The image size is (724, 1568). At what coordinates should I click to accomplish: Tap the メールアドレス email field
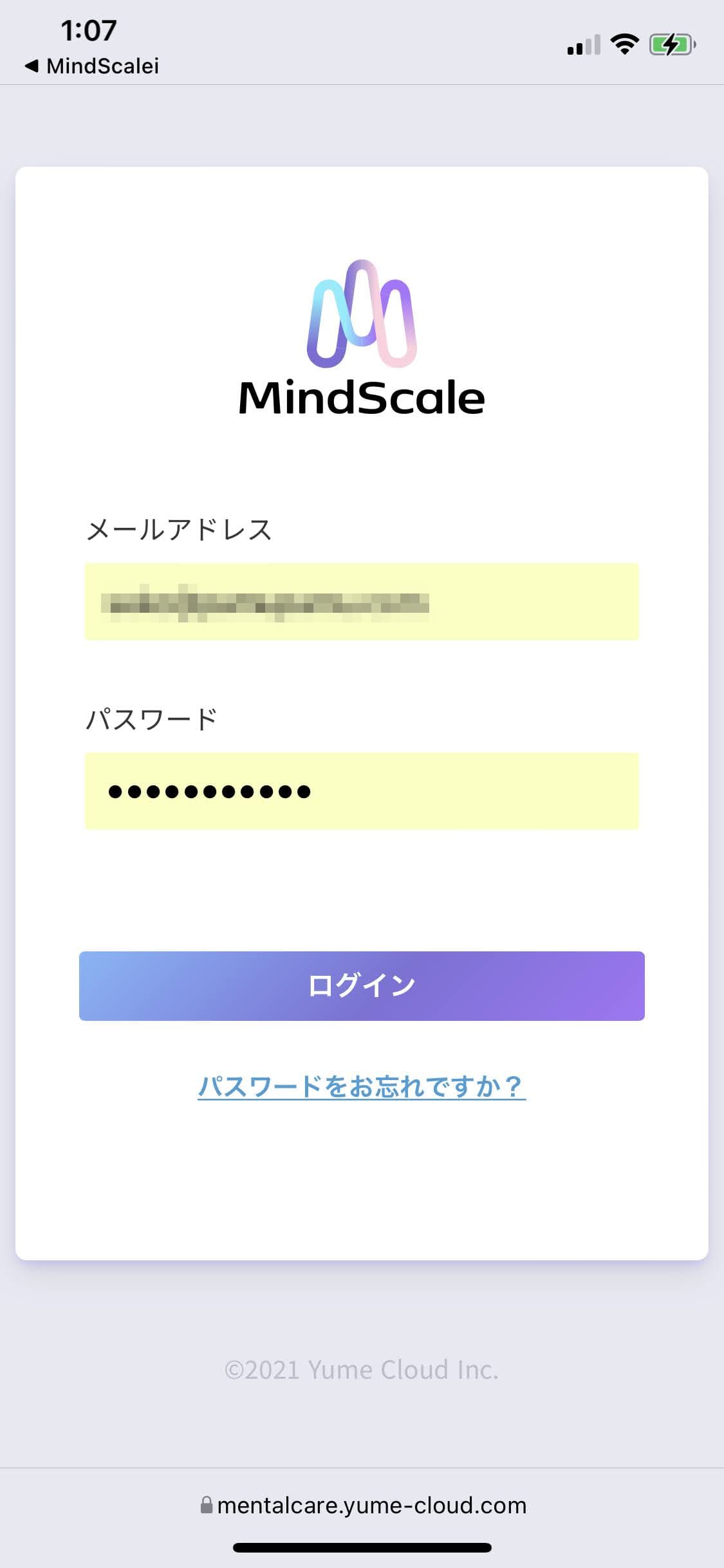coord(362,602)
